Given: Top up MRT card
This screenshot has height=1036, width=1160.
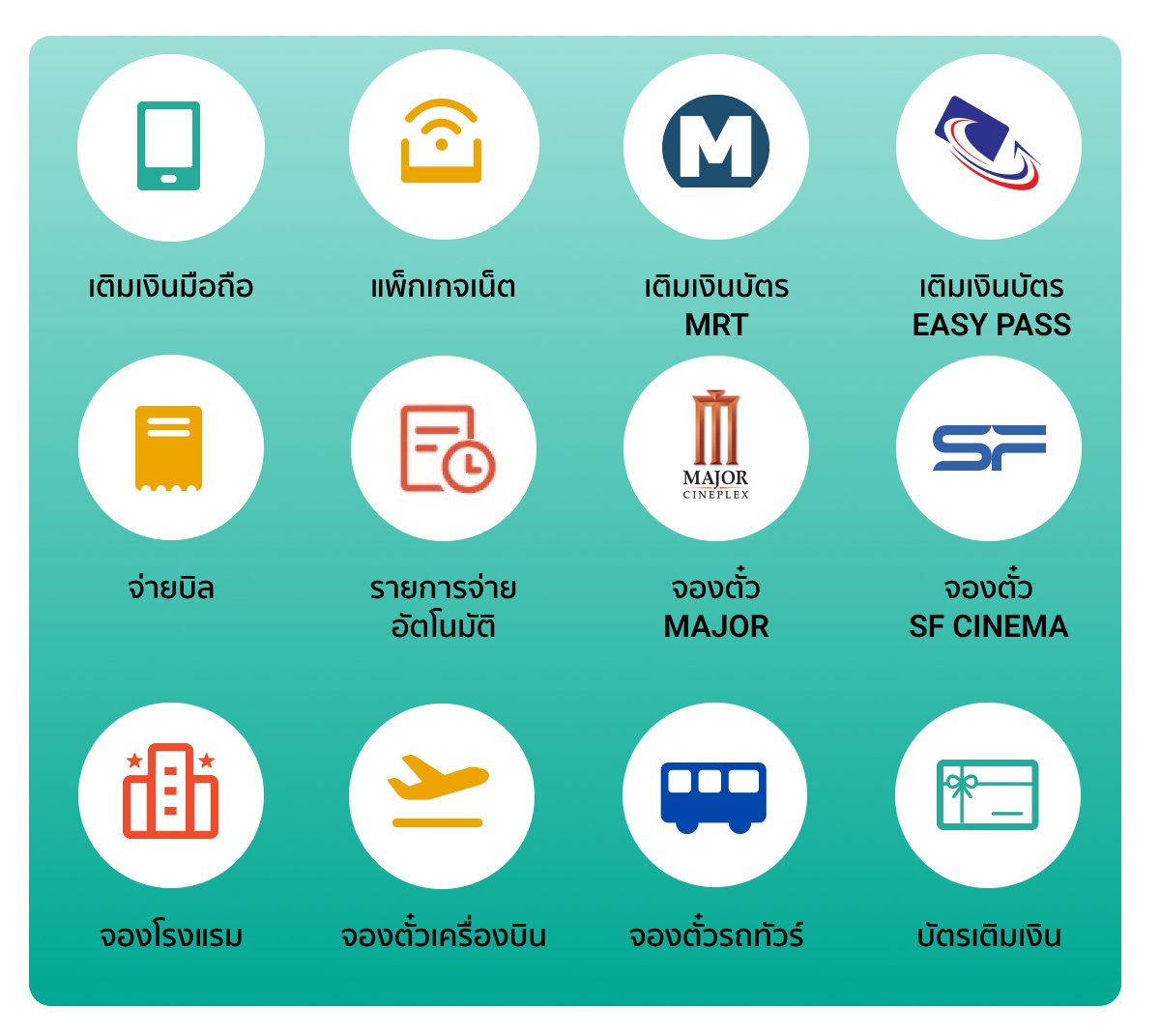Looking at the screenshot, I should click(x=715, y=148).
